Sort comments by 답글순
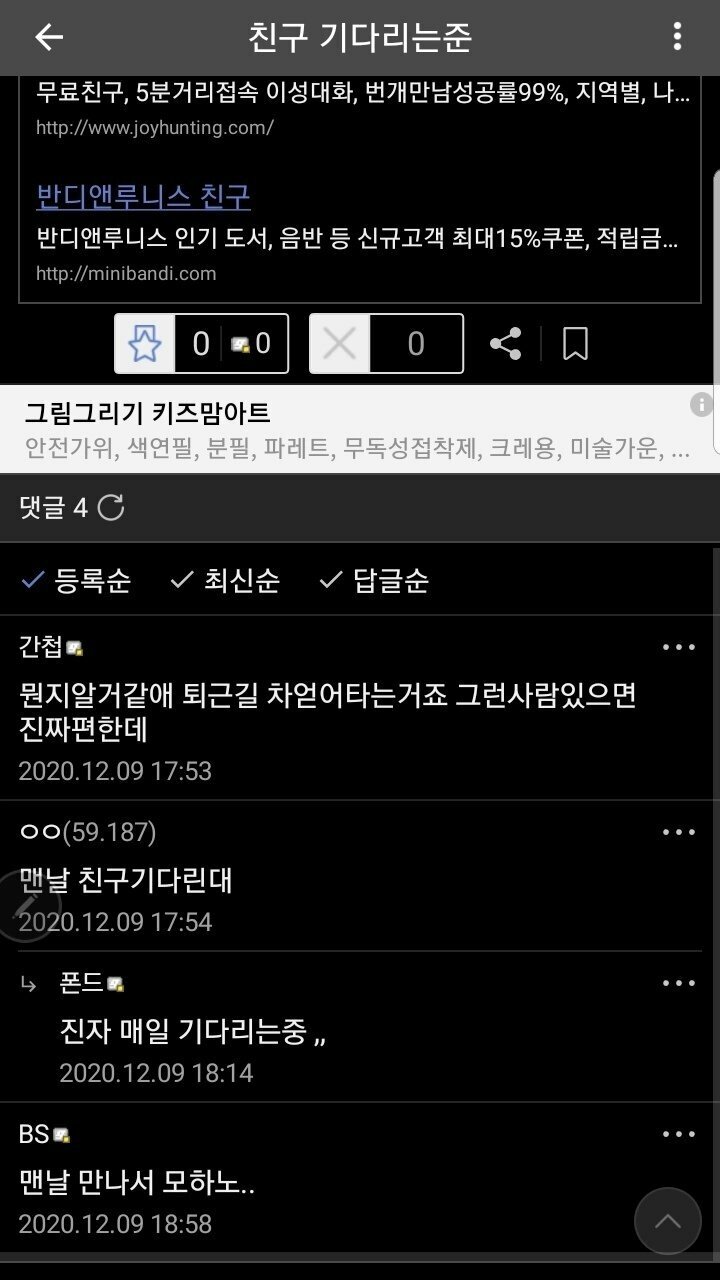Image resolution: width=720 pixels, height=1280 pixels. point(374,580)
